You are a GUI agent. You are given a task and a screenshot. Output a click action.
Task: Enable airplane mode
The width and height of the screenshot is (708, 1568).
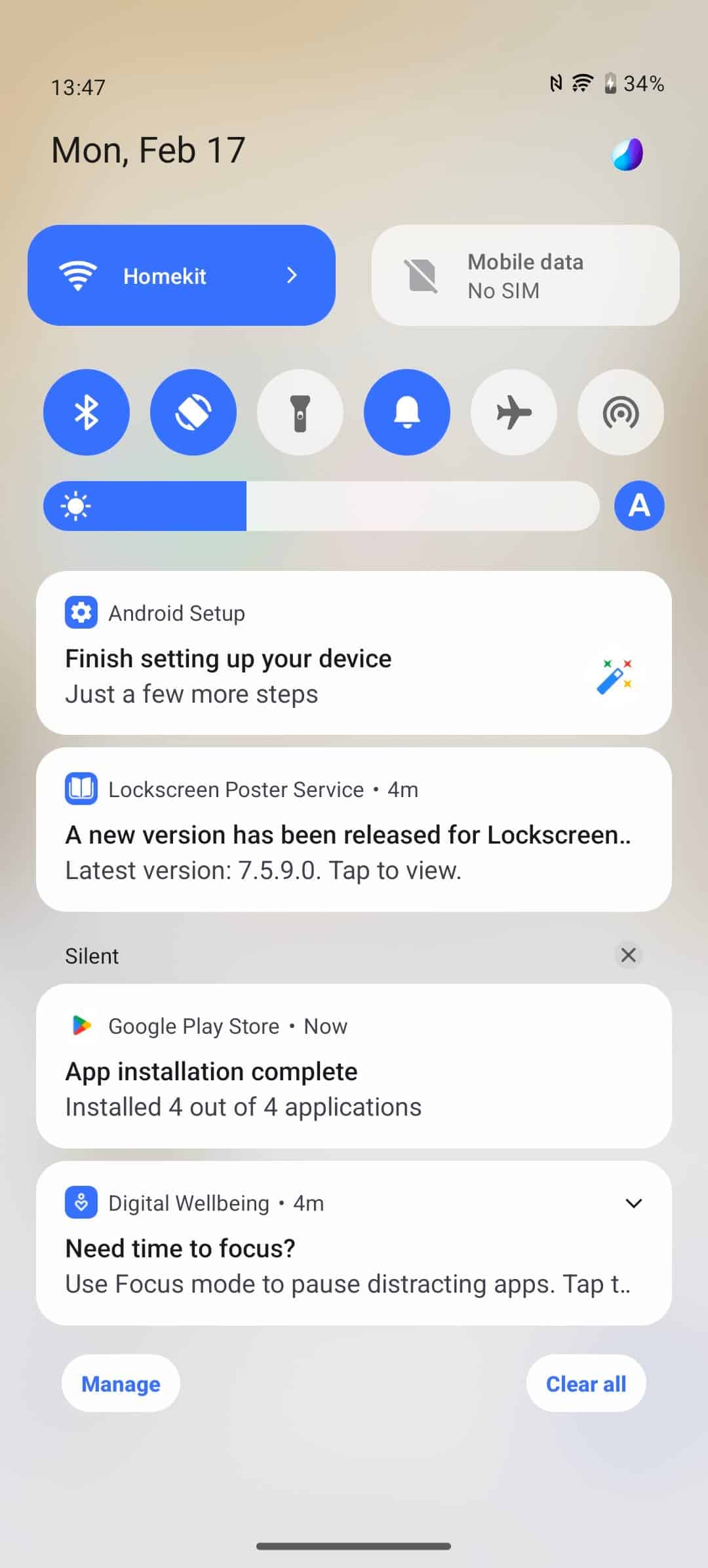514,412
